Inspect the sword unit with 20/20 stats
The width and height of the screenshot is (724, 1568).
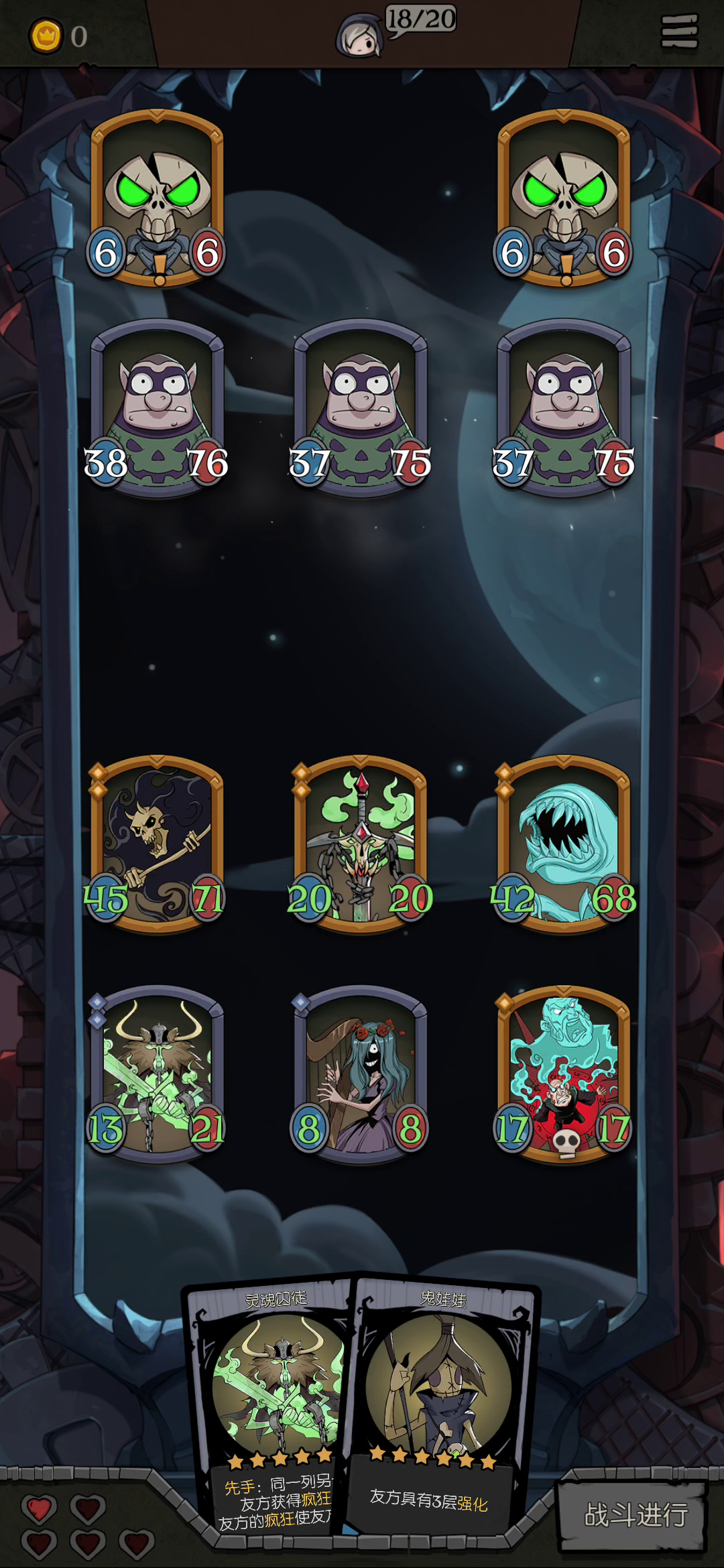pyautogui.click(x=361, y=844)
